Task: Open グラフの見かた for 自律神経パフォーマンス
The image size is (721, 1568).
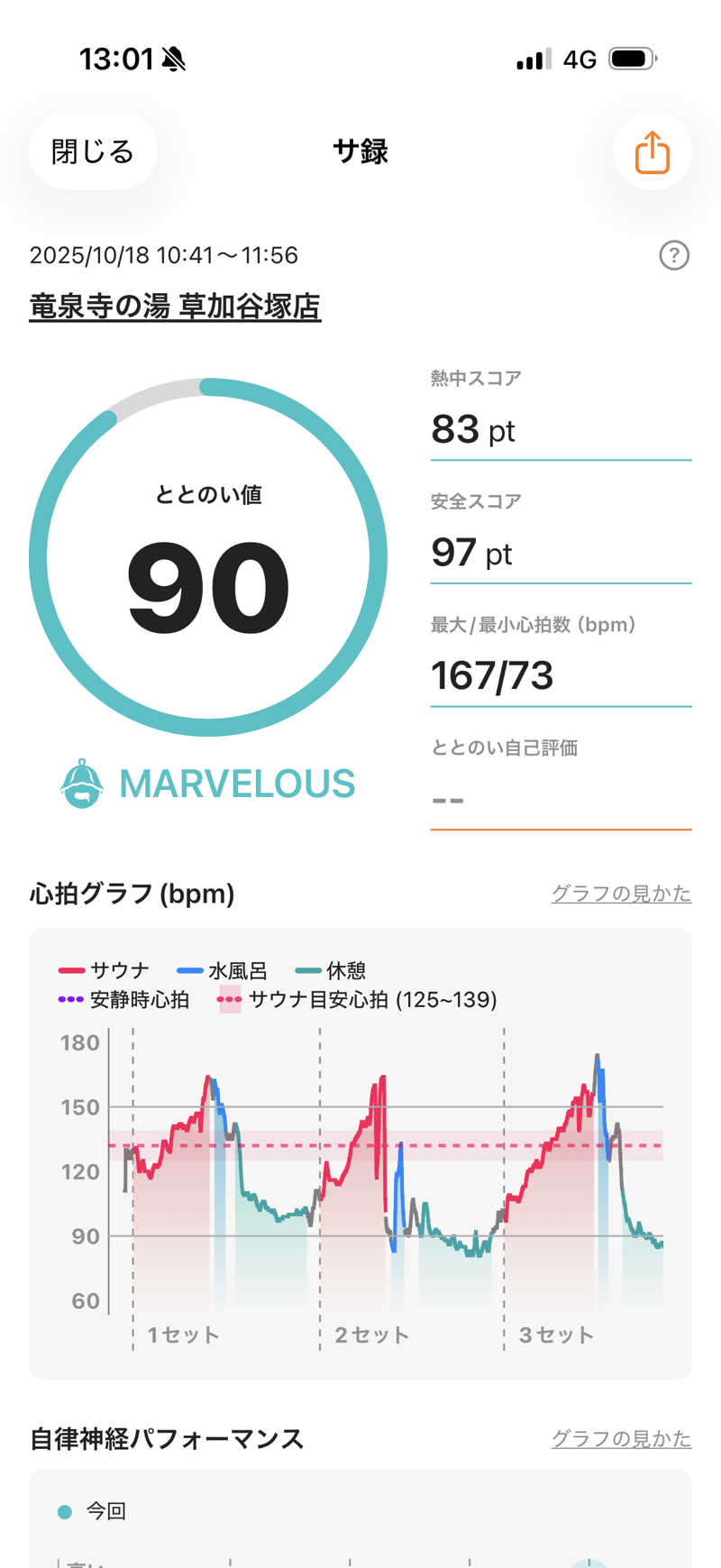Action: point(621,1438)
